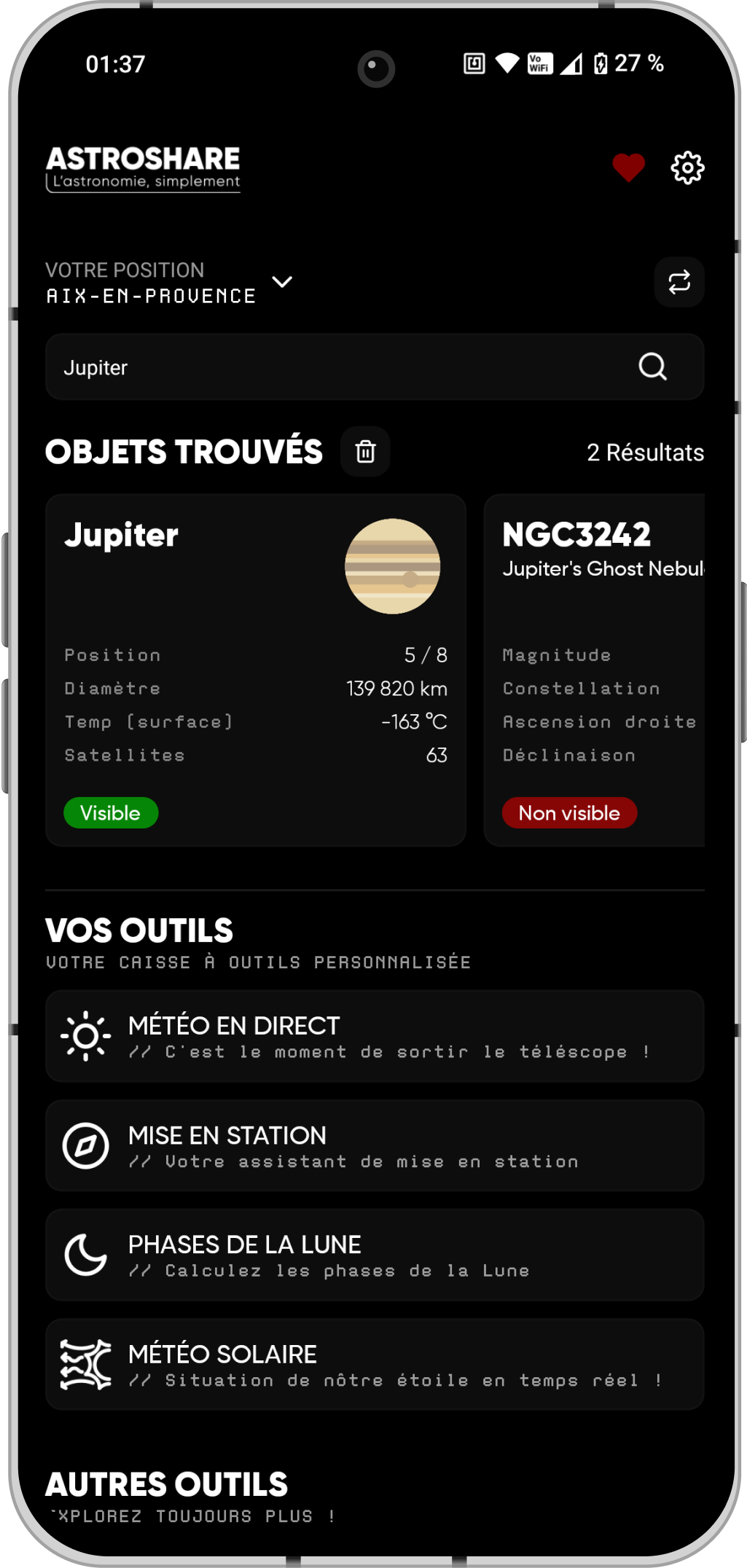Clear found objects with trash icon
Viewport: 747px width, 1568px height.
[365, 452]
